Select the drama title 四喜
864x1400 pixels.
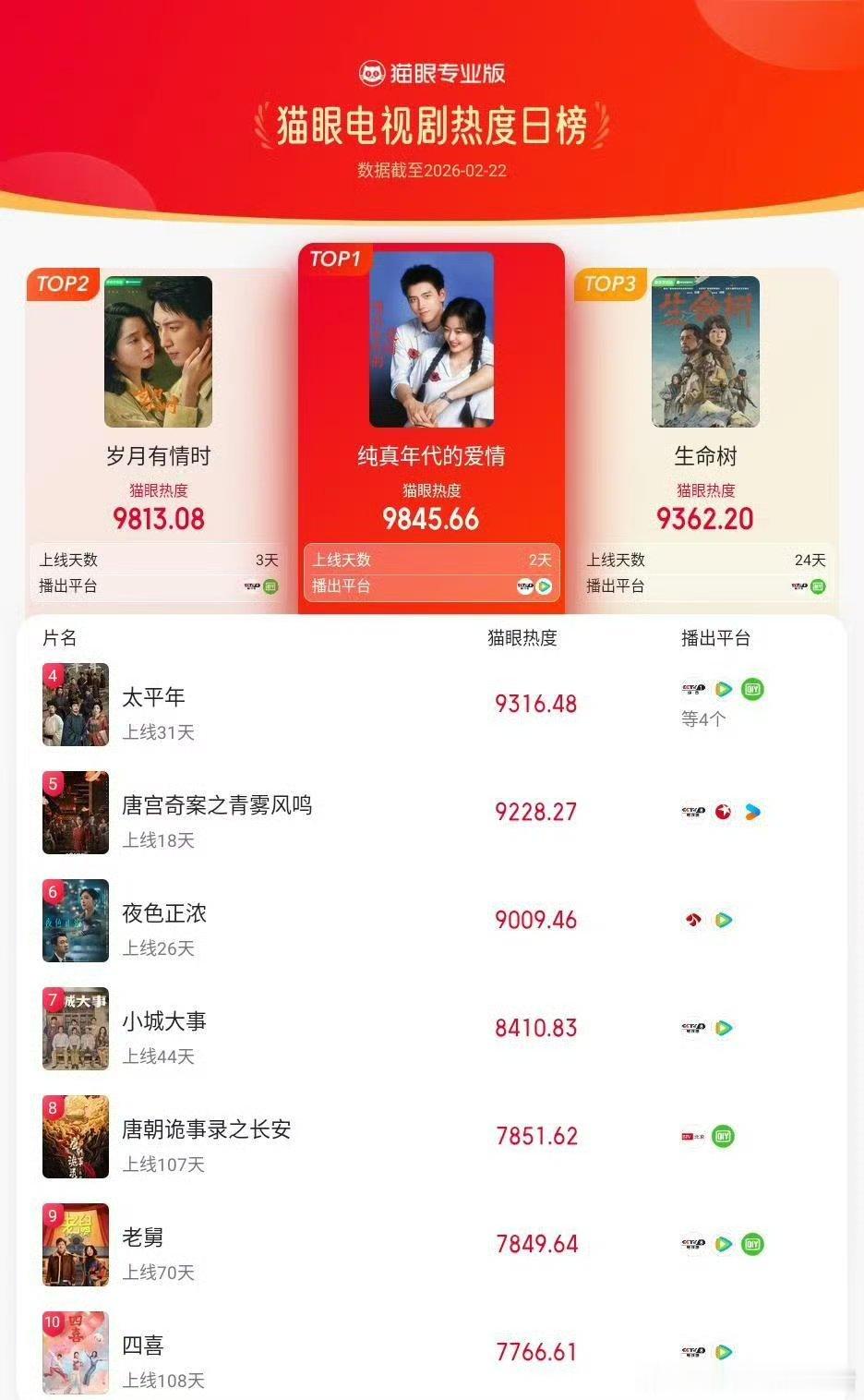tap(144, 1346)
